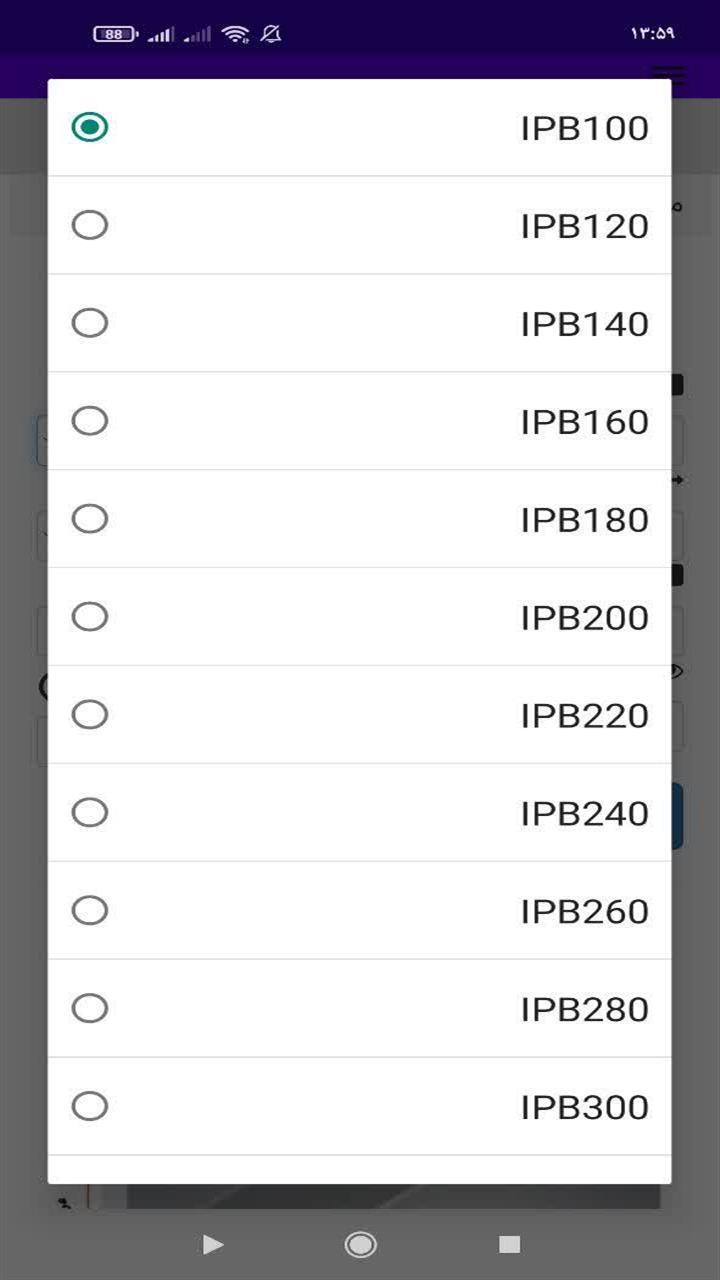Open recent apps with the square button
Screen dimensions: 720x1280
tap(510, 1244)
